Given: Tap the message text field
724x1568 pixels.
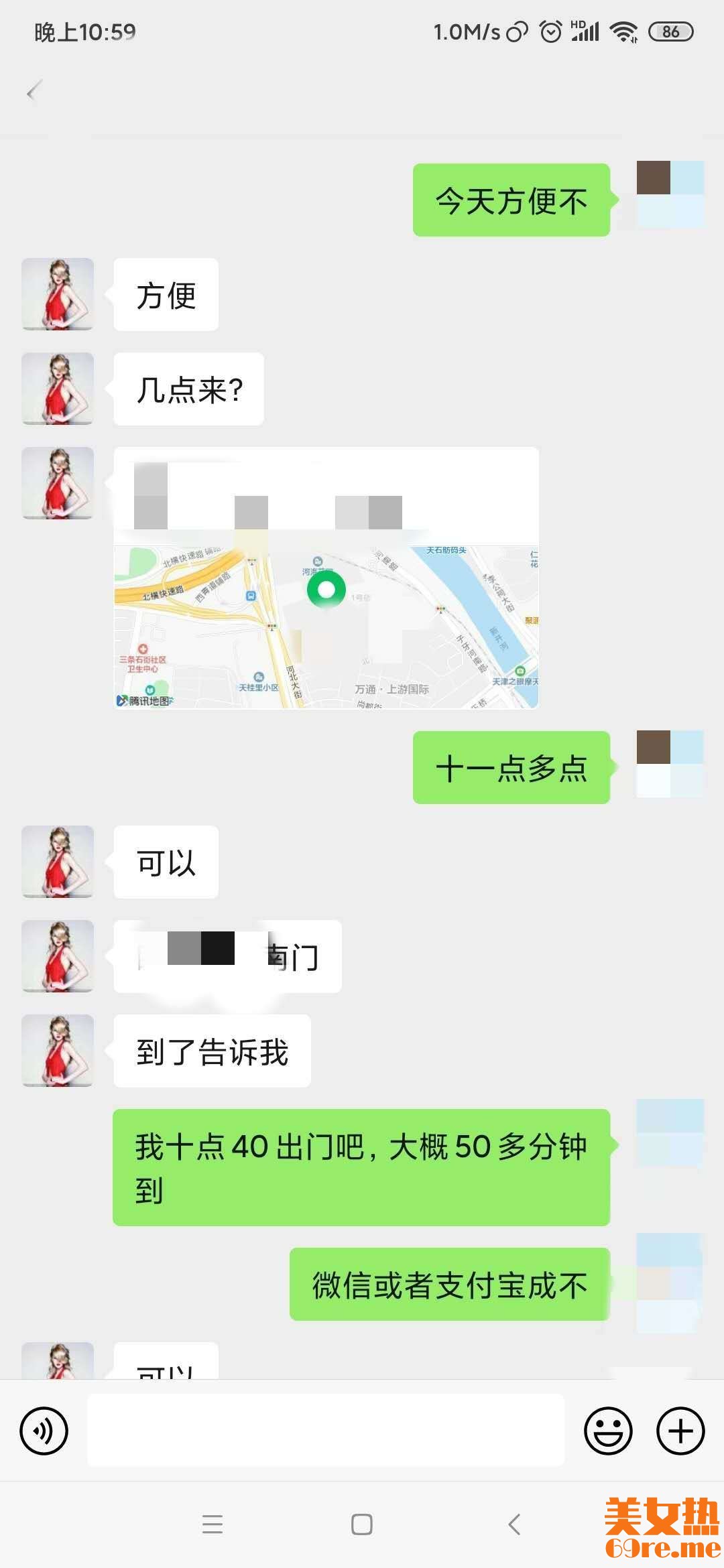Looking at the screenshot, I should click(326, 1431).
